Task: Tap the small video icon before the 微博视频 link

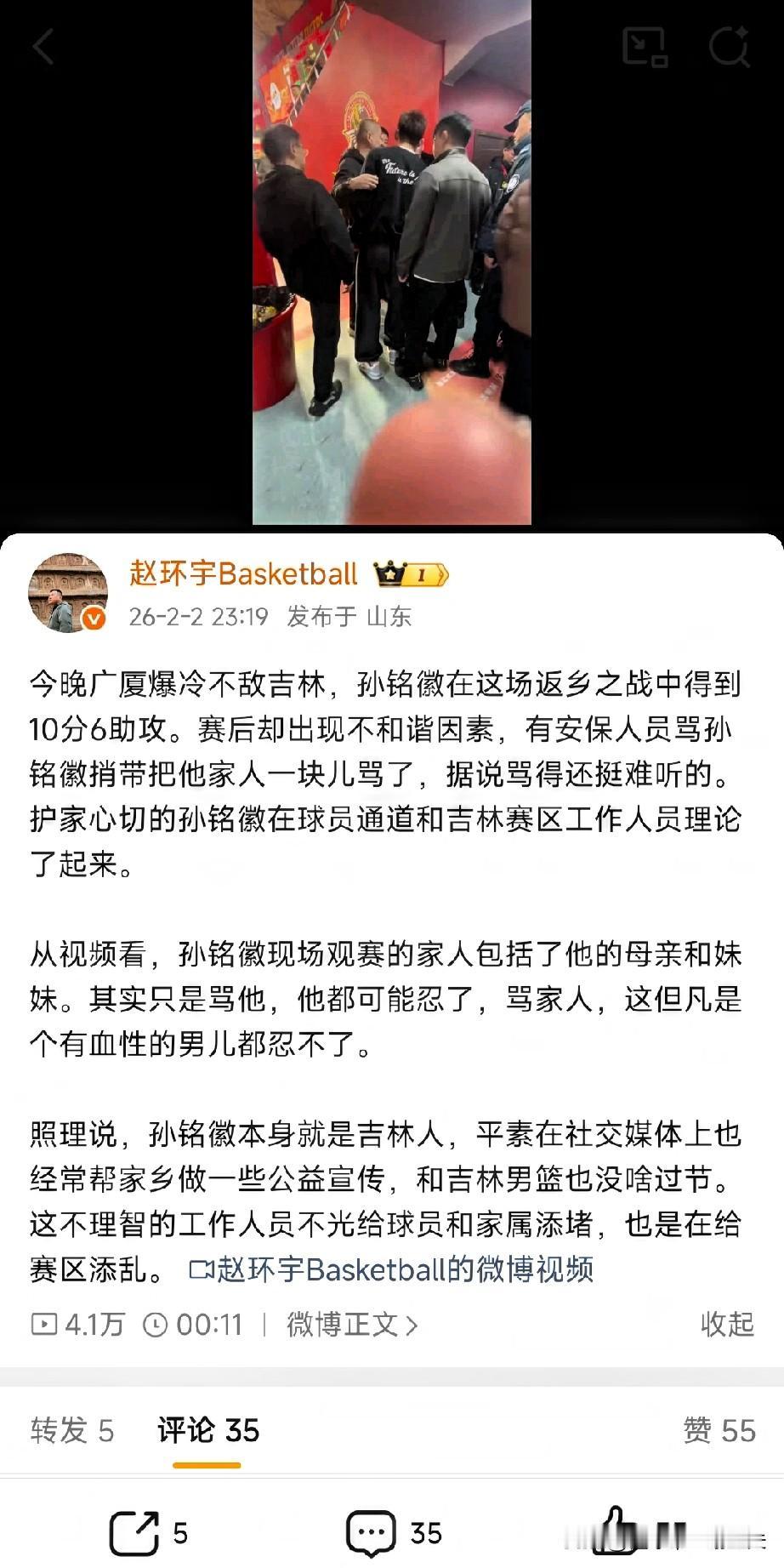Action: [x=202, y=1268]
